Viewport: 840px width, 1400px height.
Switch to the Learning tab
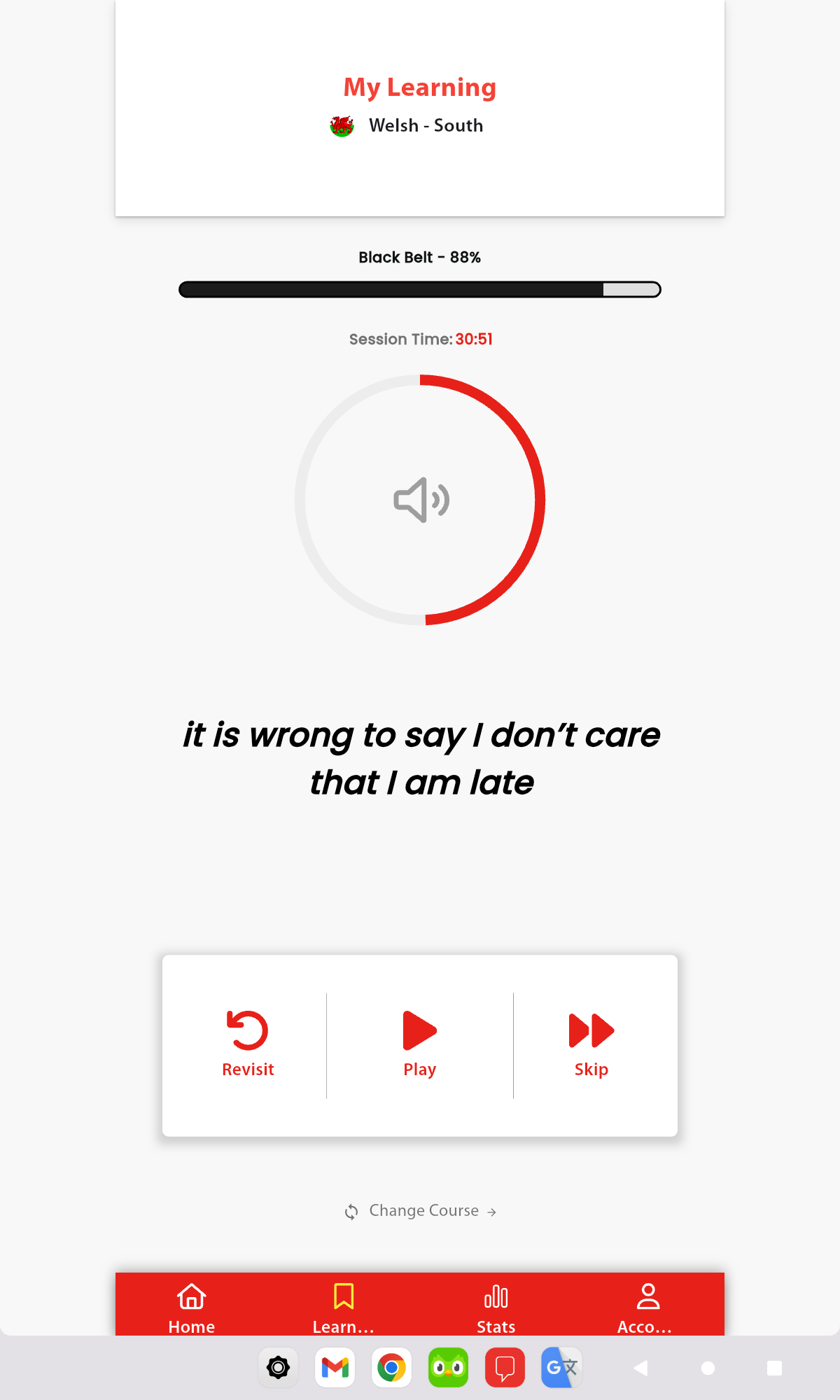344,1308
